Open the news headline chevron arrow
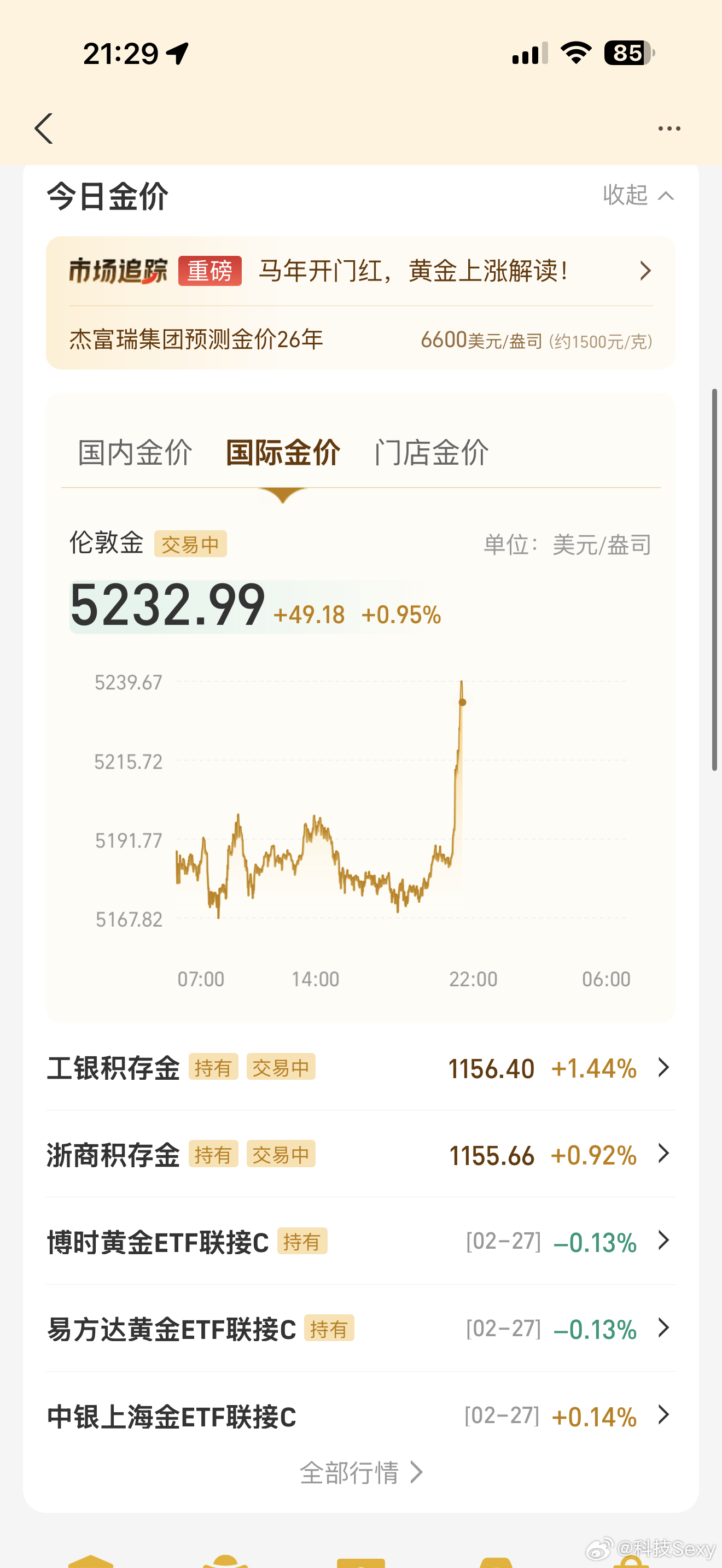Image resolution: width=722 pixels, height=1568 pixels. (645, 270)
